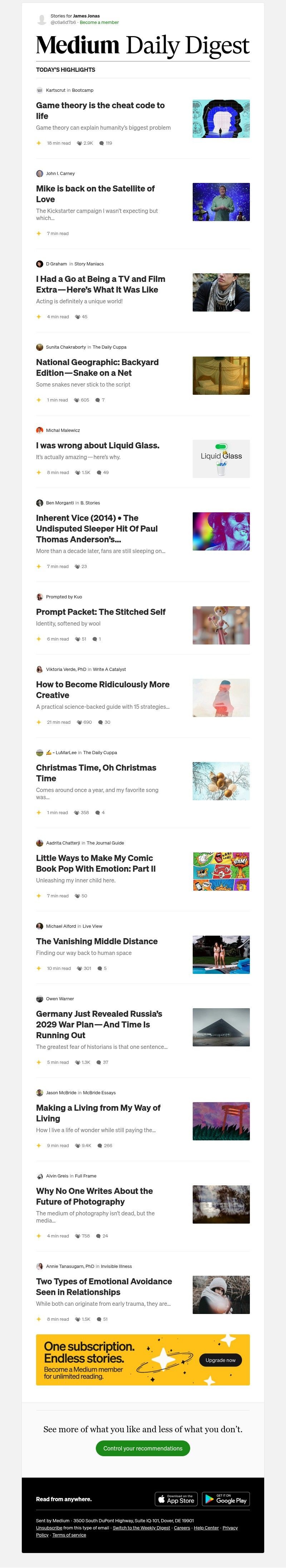Viewport: 286px width, 1568px height.
Task: Switch to the Weekly Digest
Action: [141, 1527]
